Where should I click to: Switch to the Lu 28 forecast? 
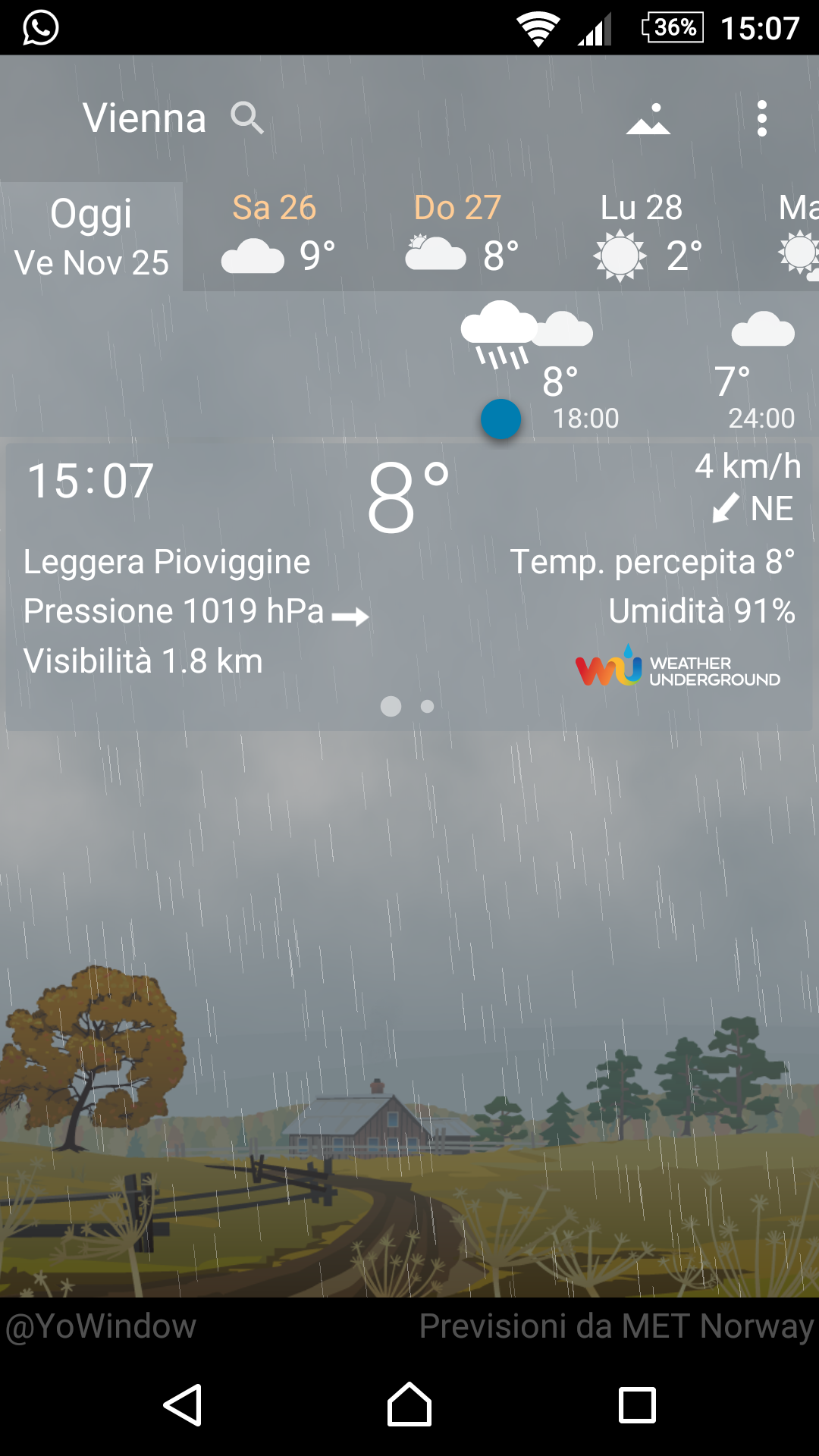coord(642,237)
